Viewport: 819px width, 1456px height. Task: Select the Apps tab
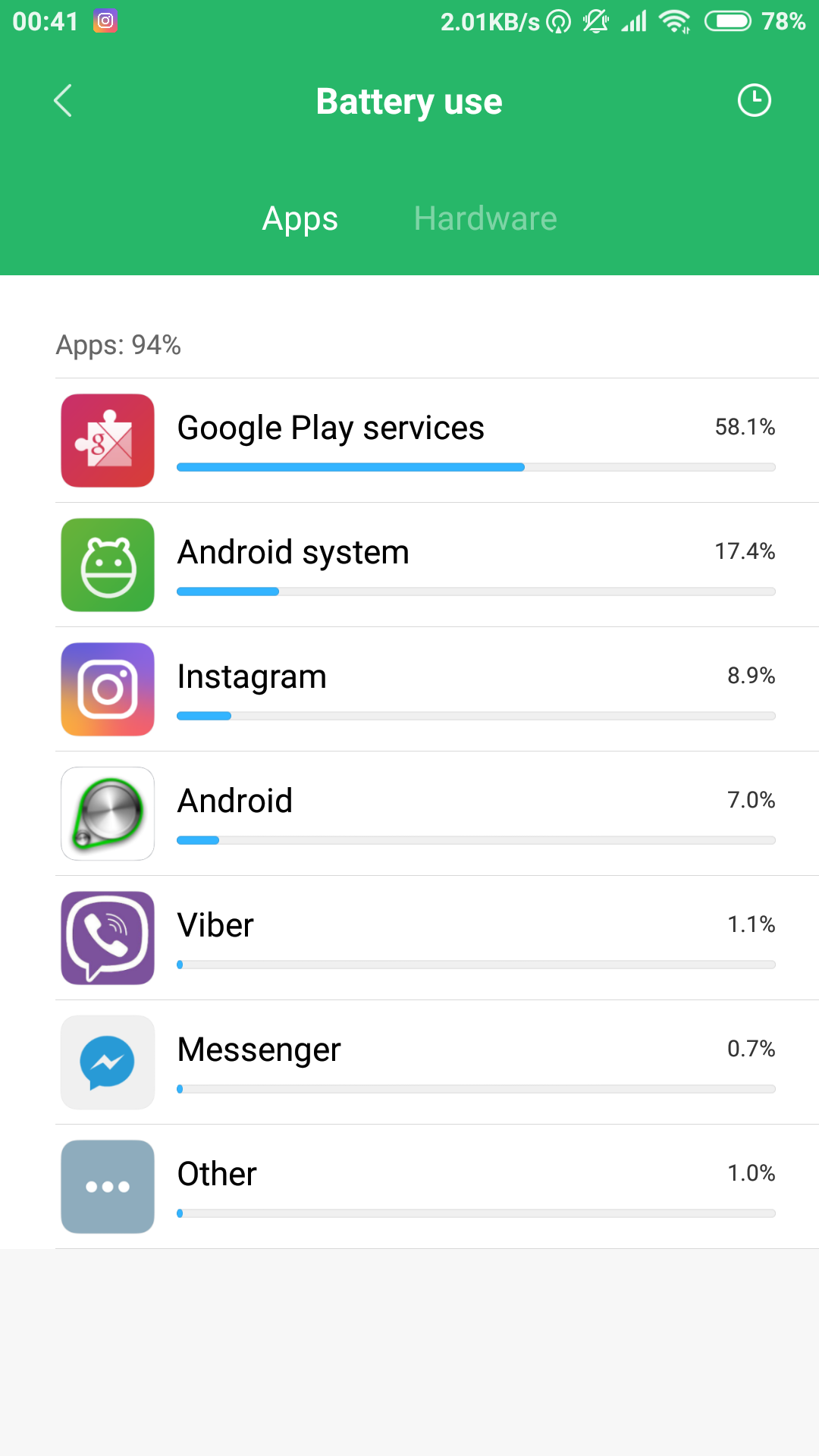[x=300, y=219]
